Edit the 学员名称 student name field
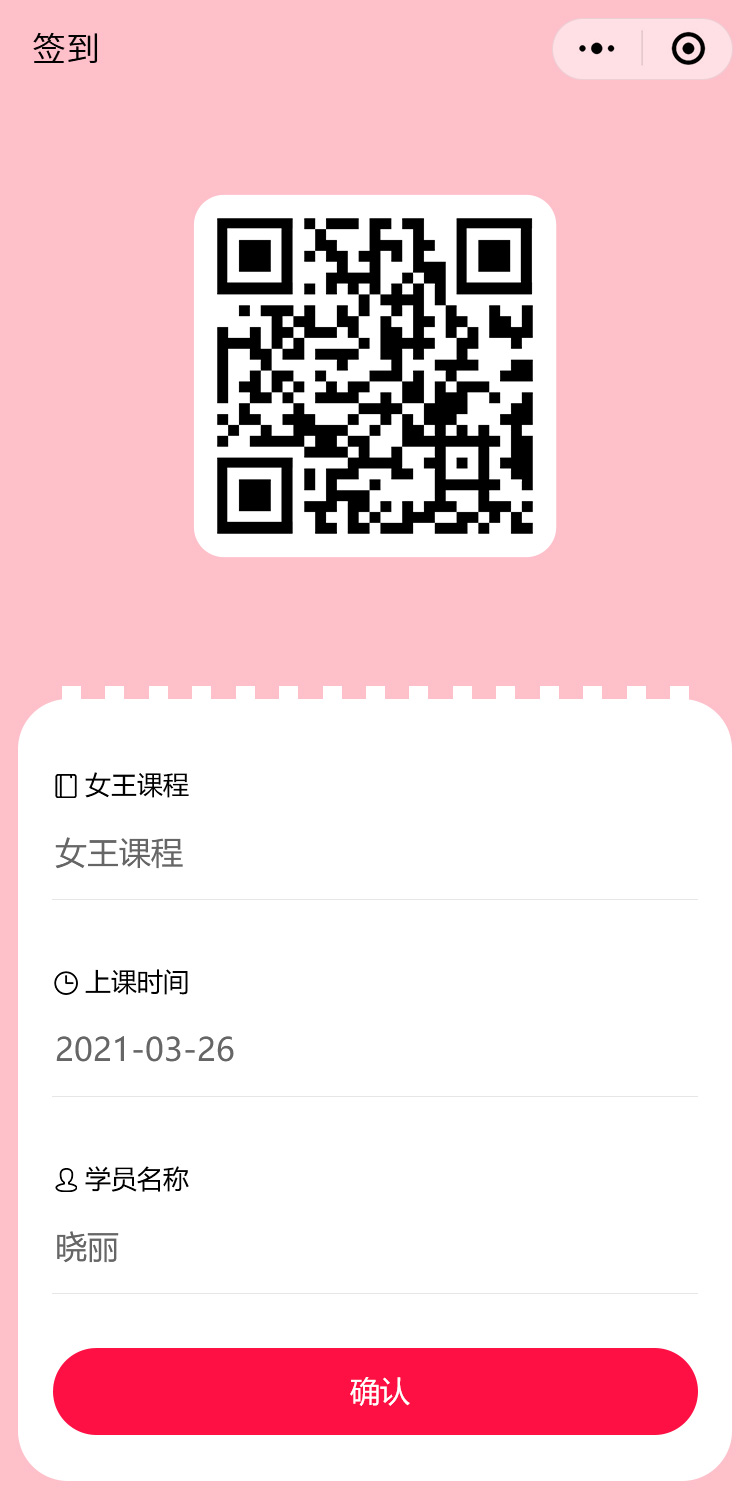 coord(374,1248)
